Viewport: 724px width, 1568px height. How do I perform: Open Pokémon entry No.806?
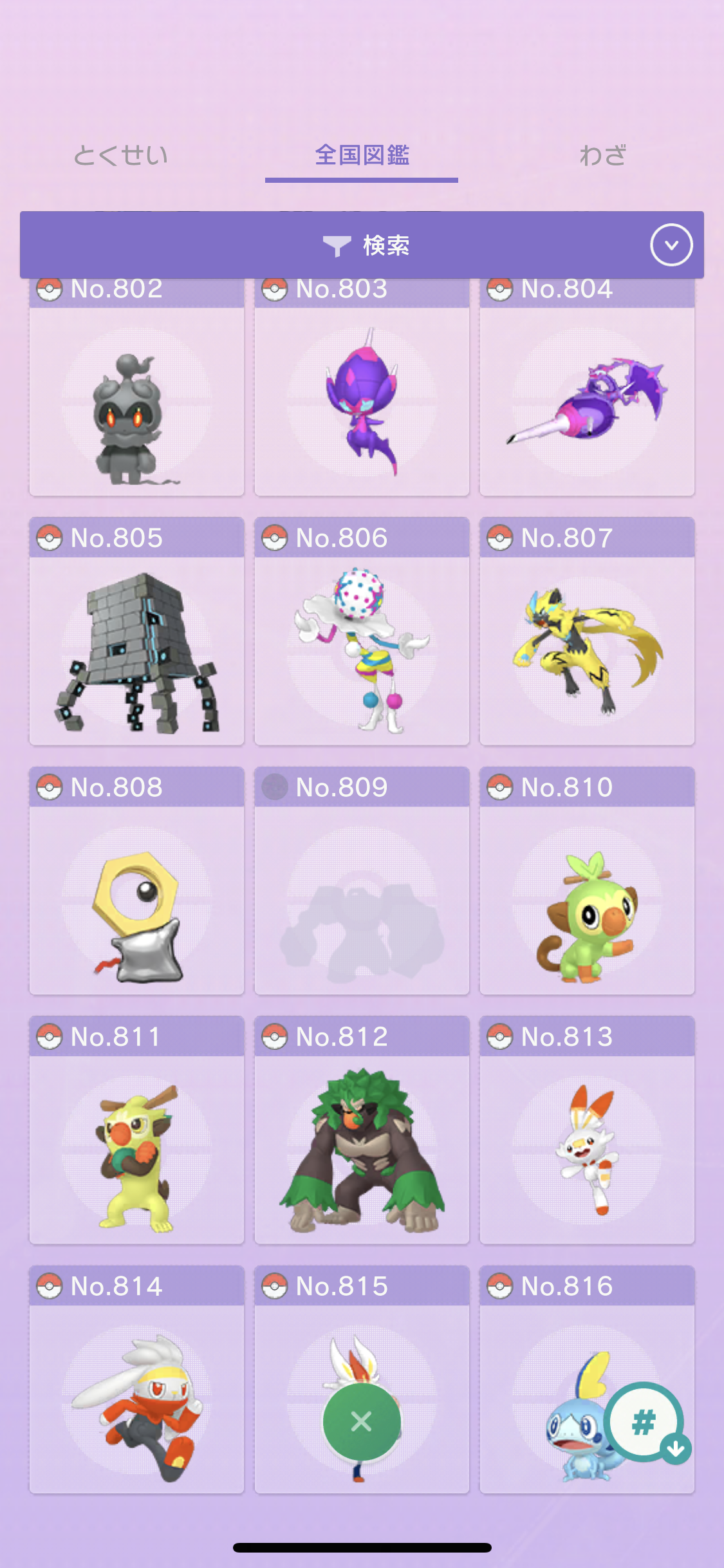(362, 631)
